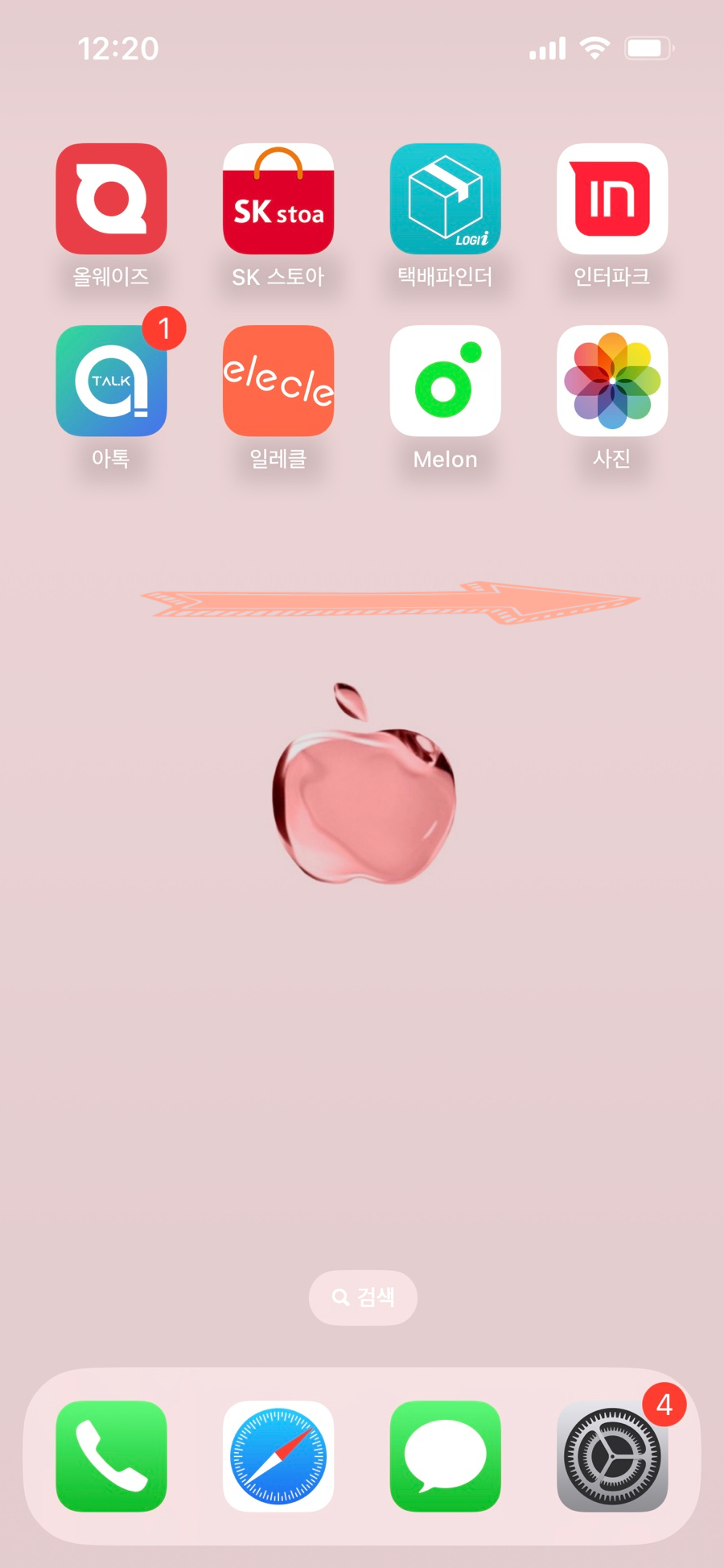Open the Melon music app
The image size is (724, 1568).
pyautogui.click(x=446, y=381)
